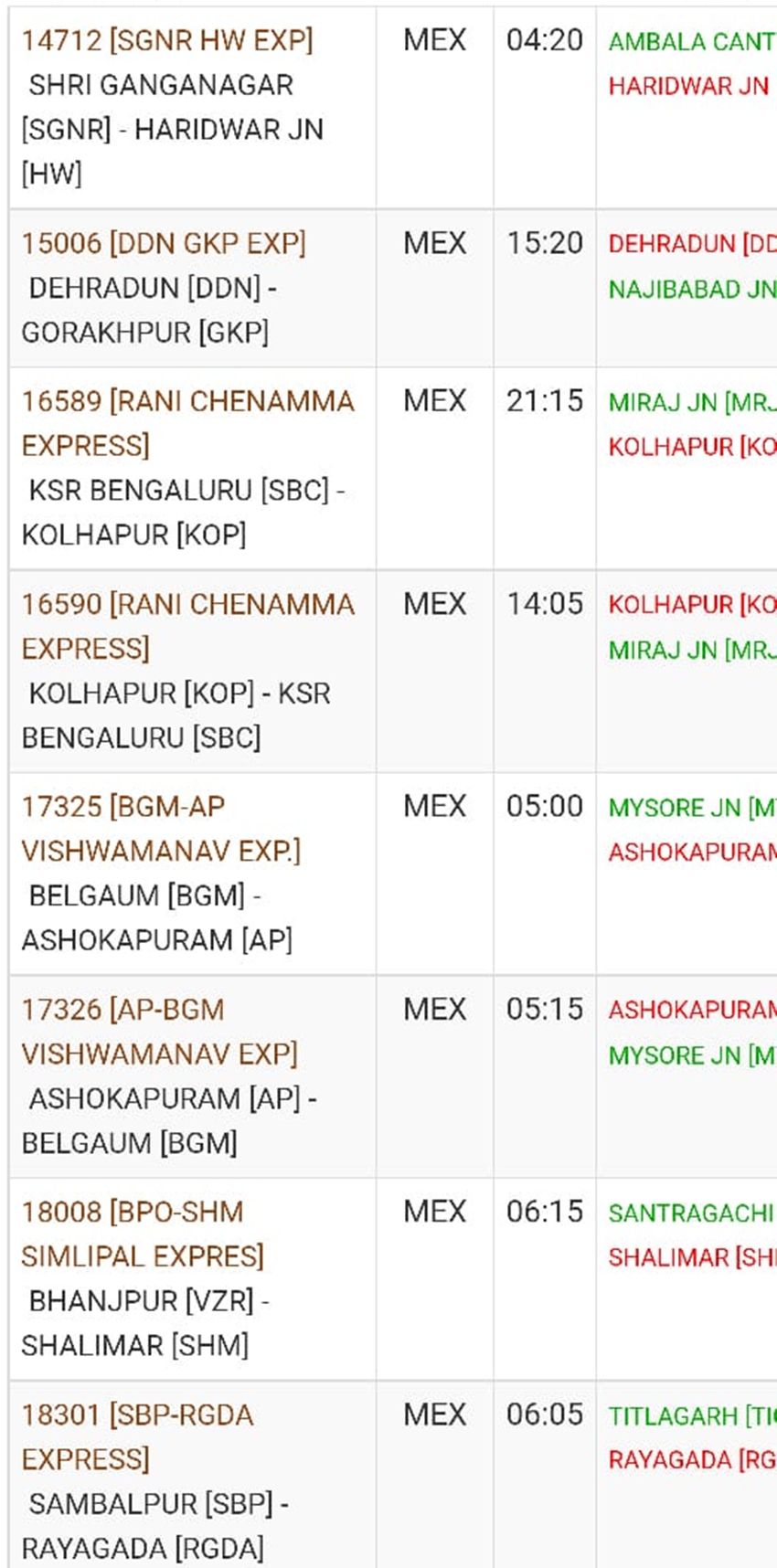The image size is (777, 1568).
Task: Open train 15006 DDN GKP EXP
Action: pos(164,244)
